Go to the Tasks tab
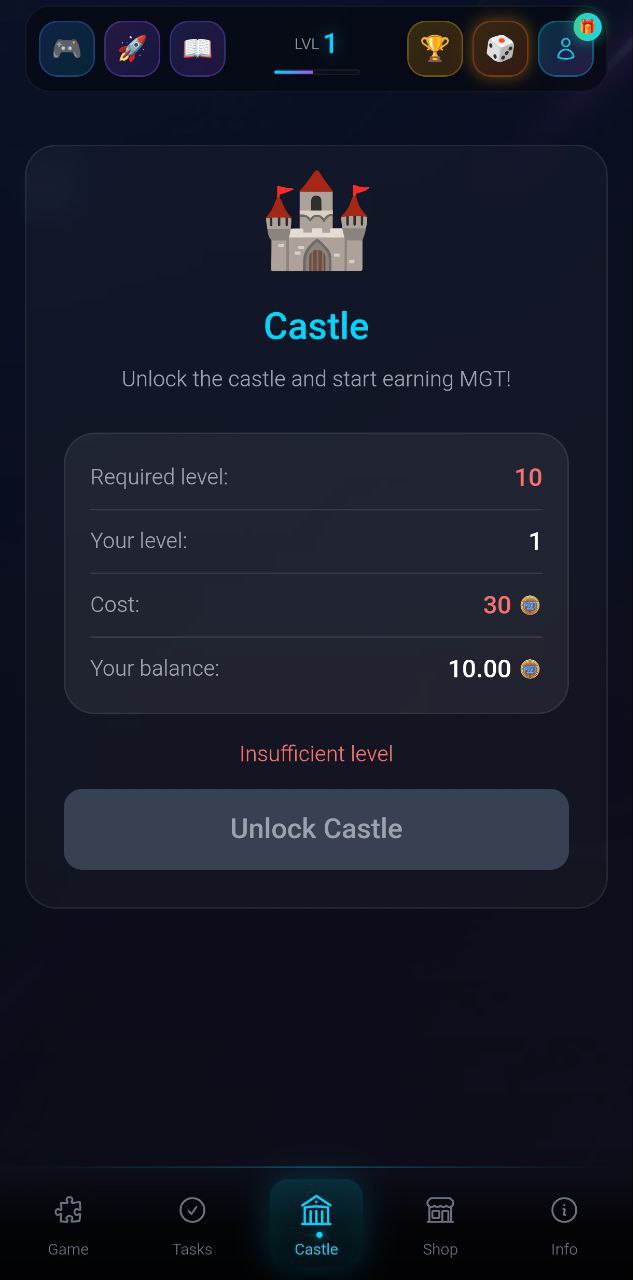The image size is (633, 1280). point(192,1225)
